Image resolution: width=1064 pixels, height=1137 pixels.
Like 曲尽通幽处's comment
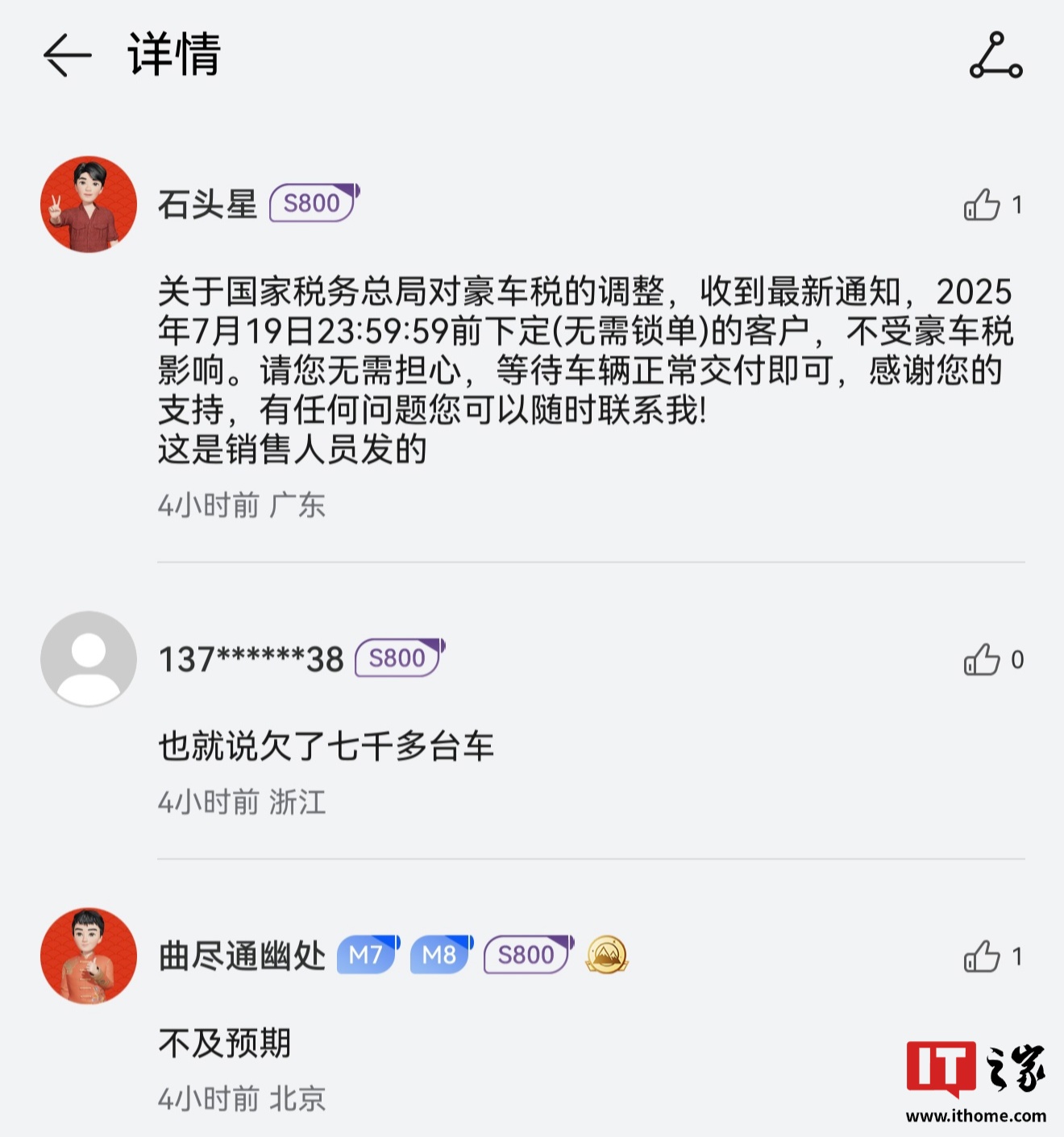(x=982, y=956)
